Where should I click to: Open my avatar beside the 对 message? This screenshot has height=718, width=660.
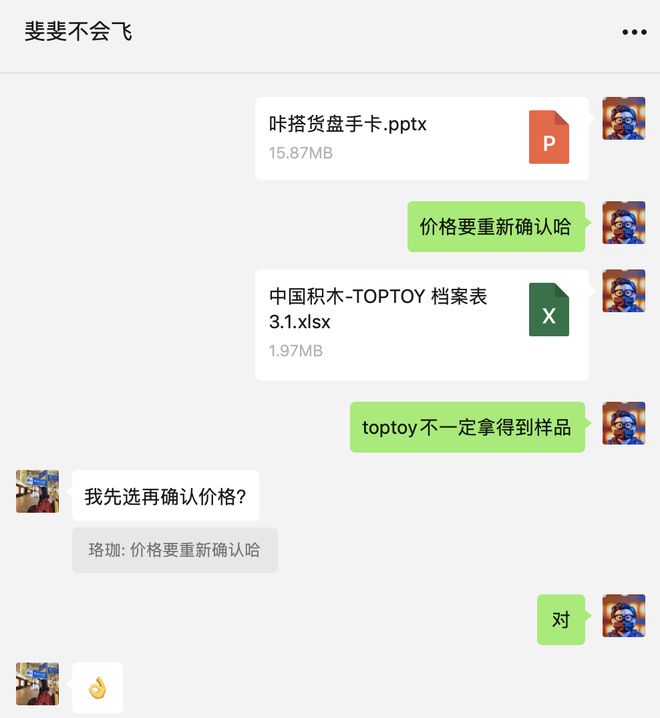[623, 616]
